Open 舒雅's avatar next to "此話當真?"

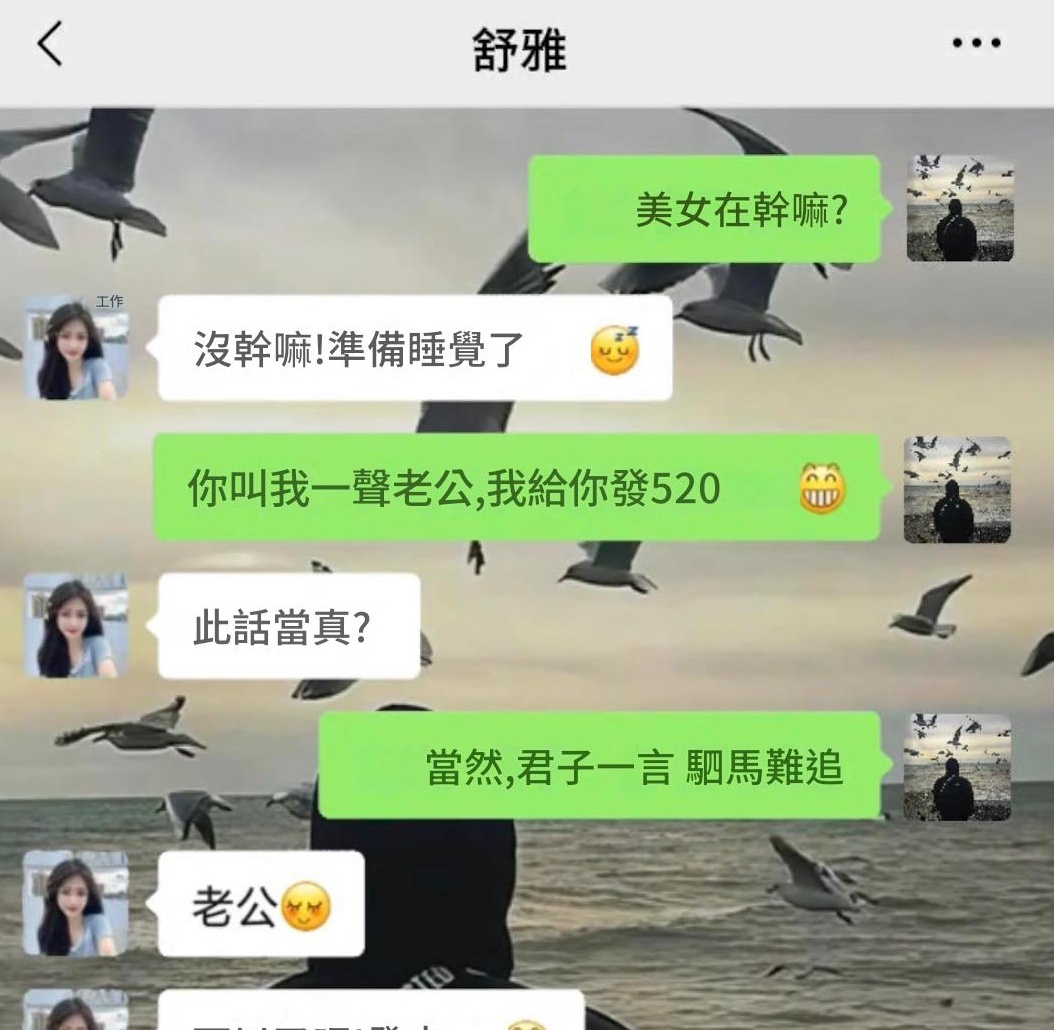[x=76, y=626]
